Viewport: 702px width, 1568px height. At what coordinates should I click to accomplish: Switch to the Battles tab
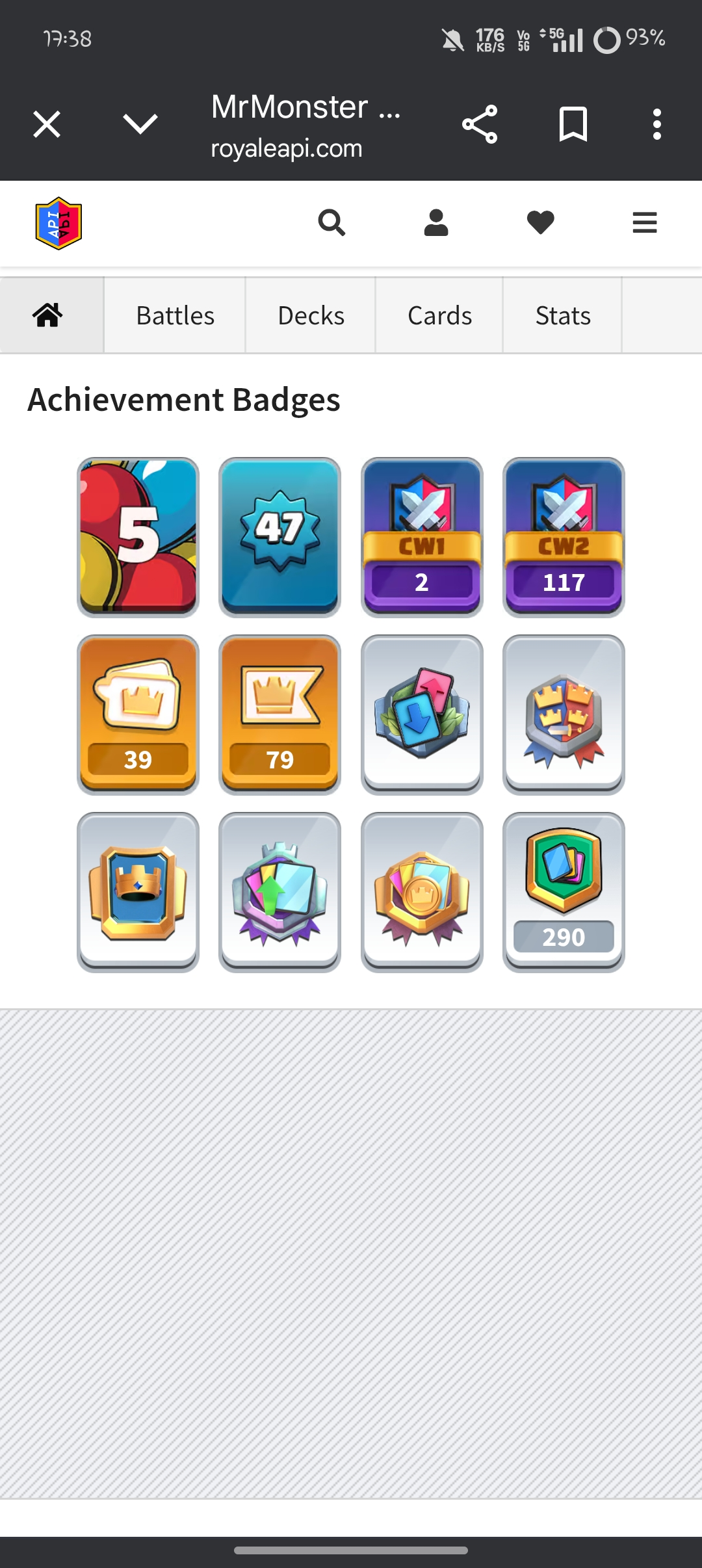pos(175,315)
